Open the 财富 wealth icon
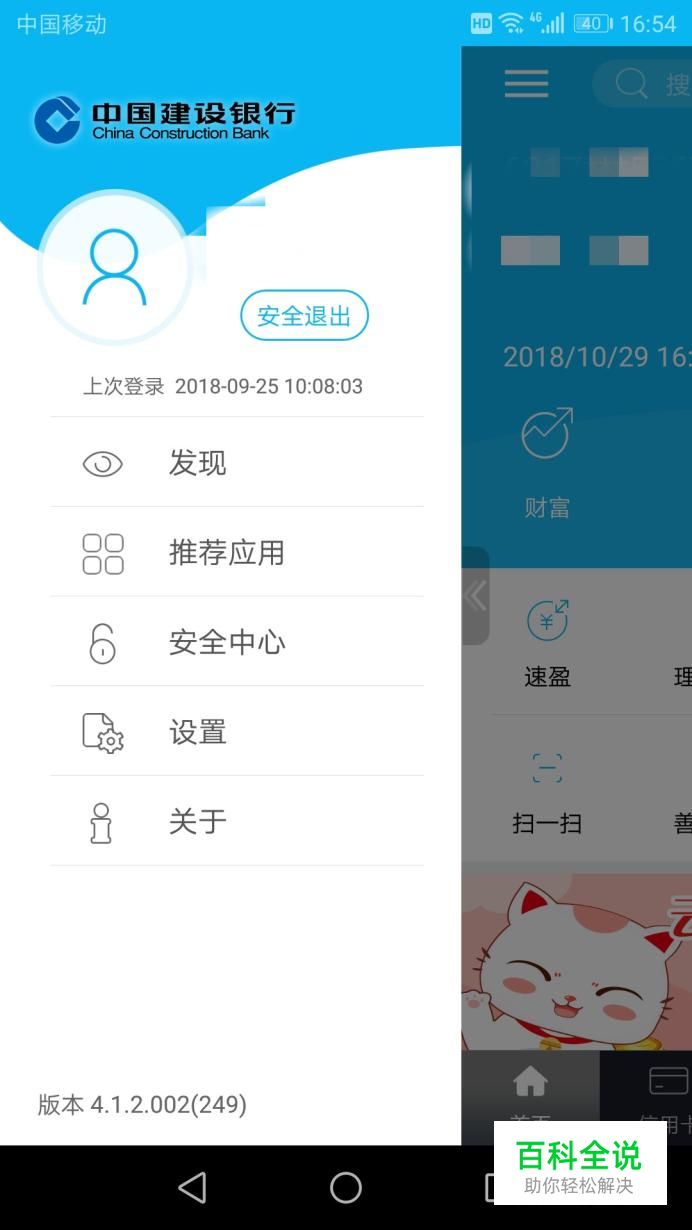The image size is (692, 1230). [x=547, y=460]
